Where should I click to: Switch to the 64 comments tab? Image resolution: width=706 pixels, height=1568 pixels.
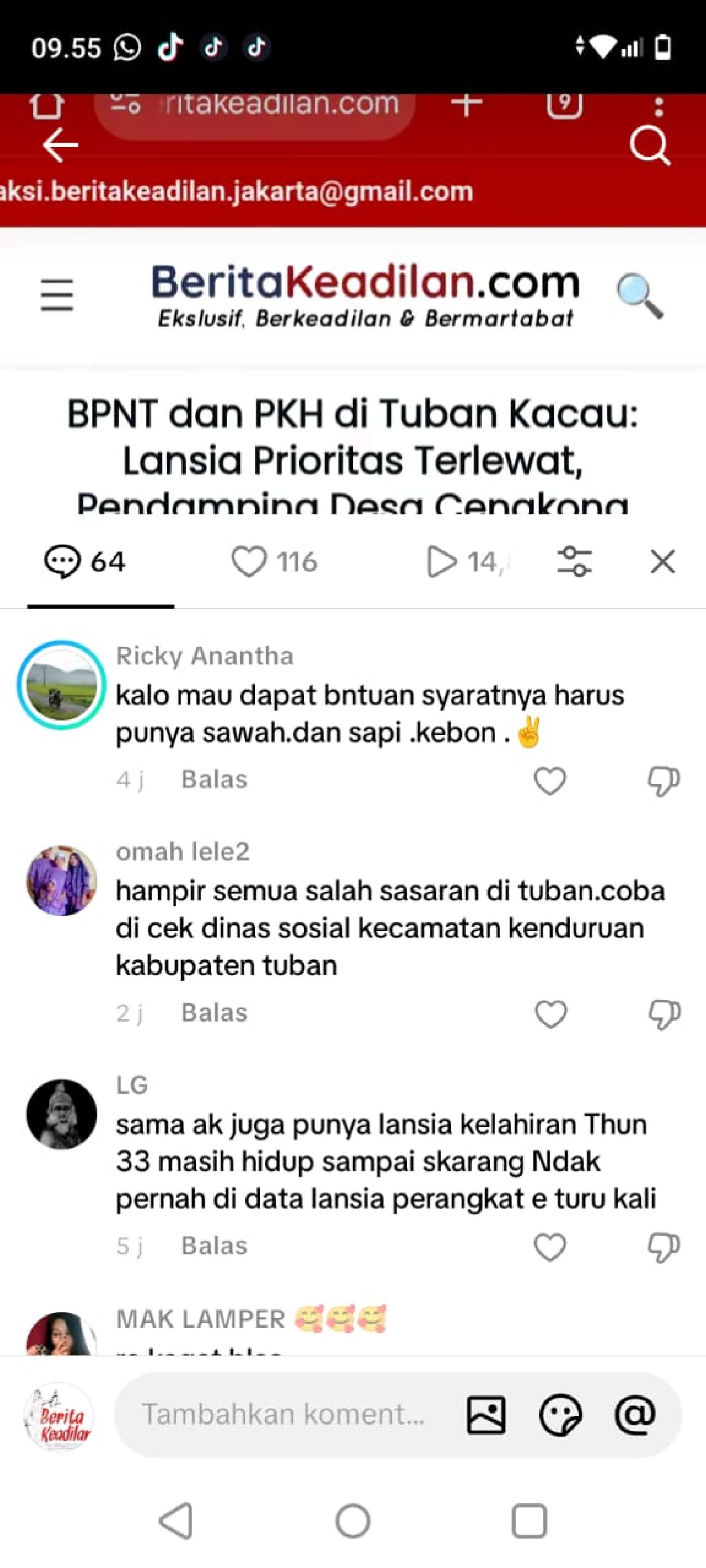(85, 561)
